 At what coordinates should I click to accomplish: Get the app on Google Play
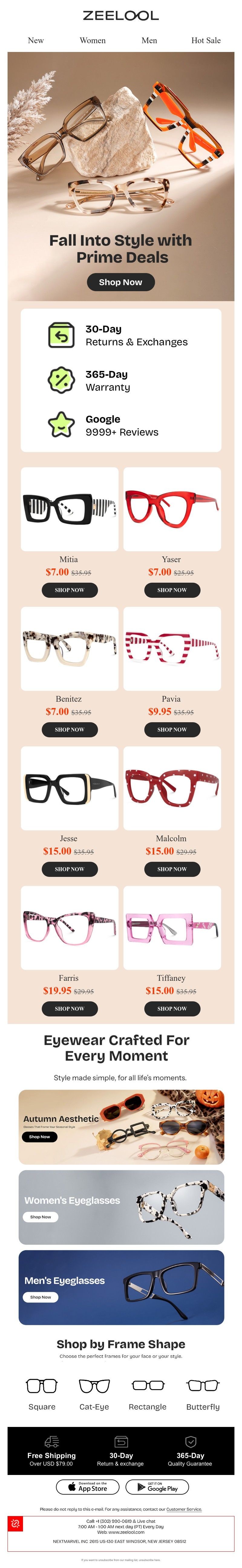coord(158,1487)
